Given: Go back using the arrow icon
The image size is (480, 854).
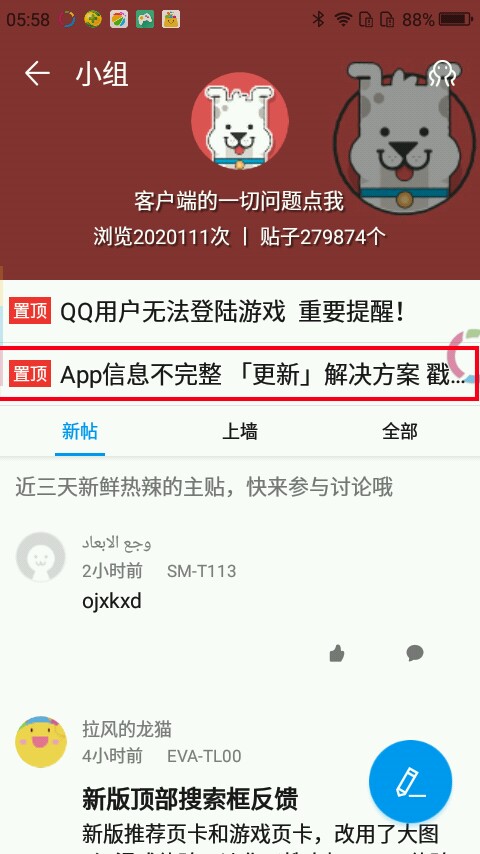Looking at the screenshot, I should click(x=37, y=73).
